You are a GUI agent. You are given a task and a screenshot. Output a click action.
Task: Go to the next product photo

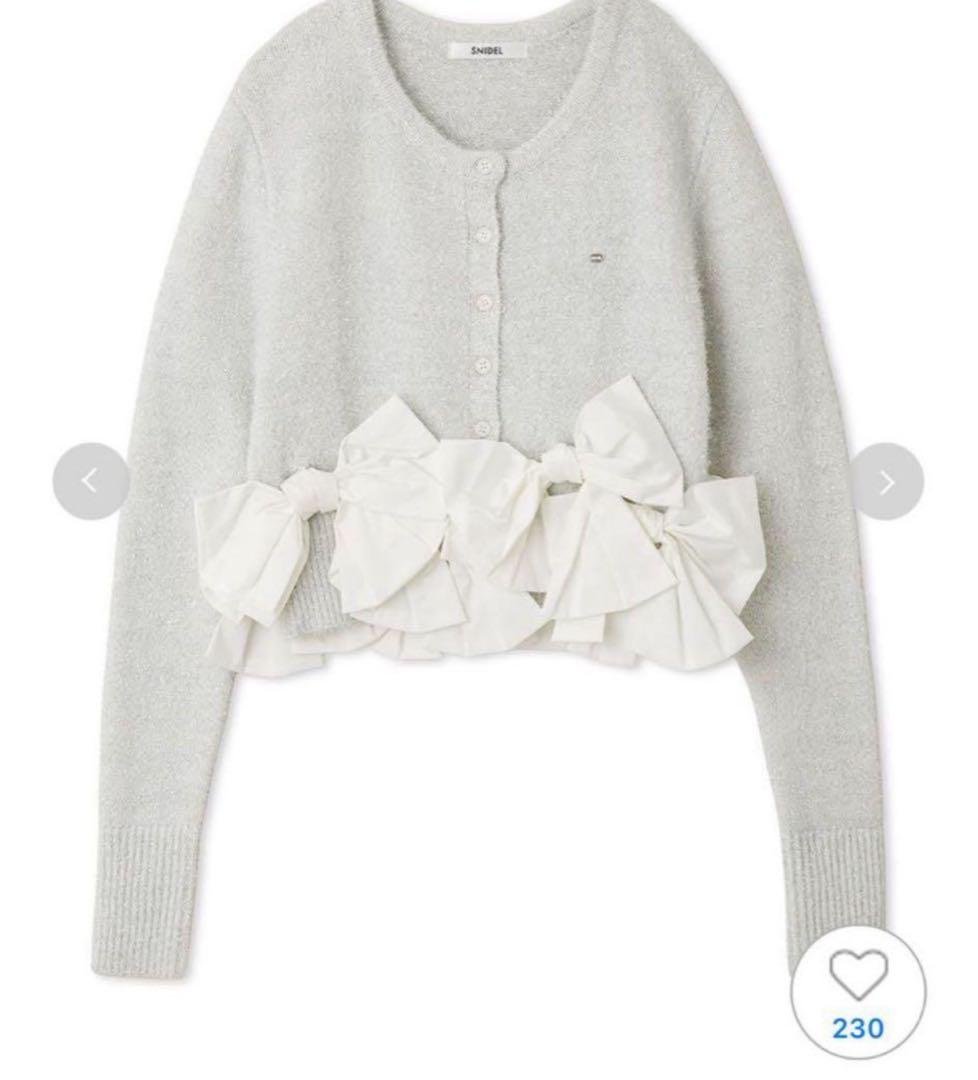(x=886, y=481)
